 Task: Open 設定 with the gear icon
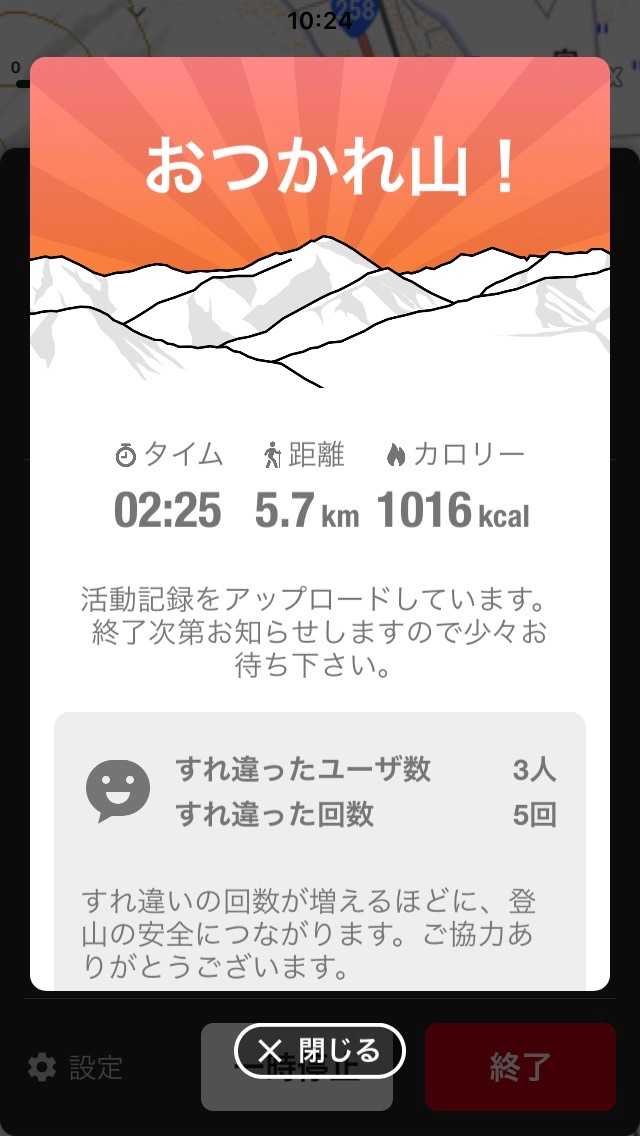76,1067
